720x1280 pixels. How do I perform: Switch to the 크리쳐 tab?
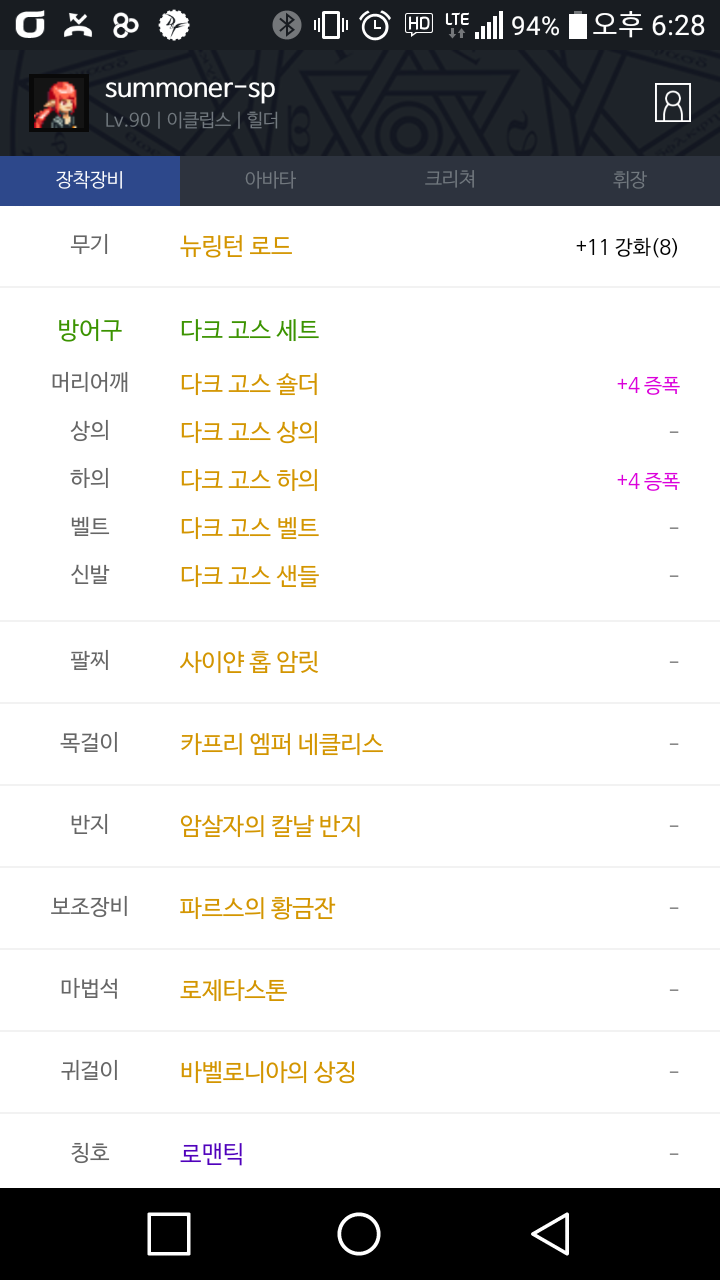pyautogui.click(x=450, y=181)
